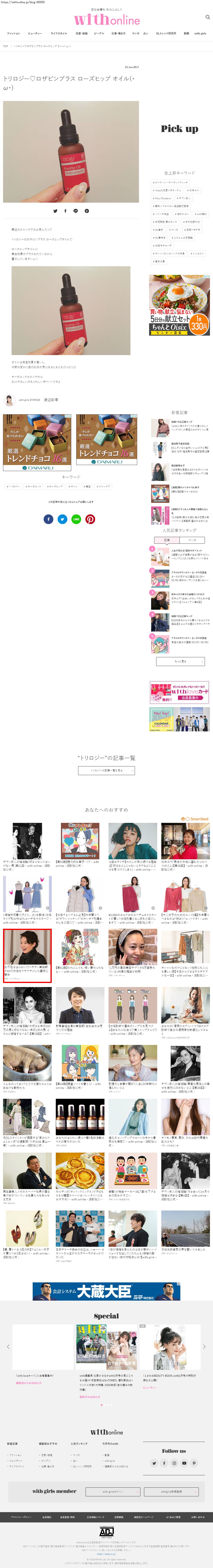This screenshot has width=213, height=1568.
Task: Open the Oisix meal kit ad banner
Action: coord(180,306)
